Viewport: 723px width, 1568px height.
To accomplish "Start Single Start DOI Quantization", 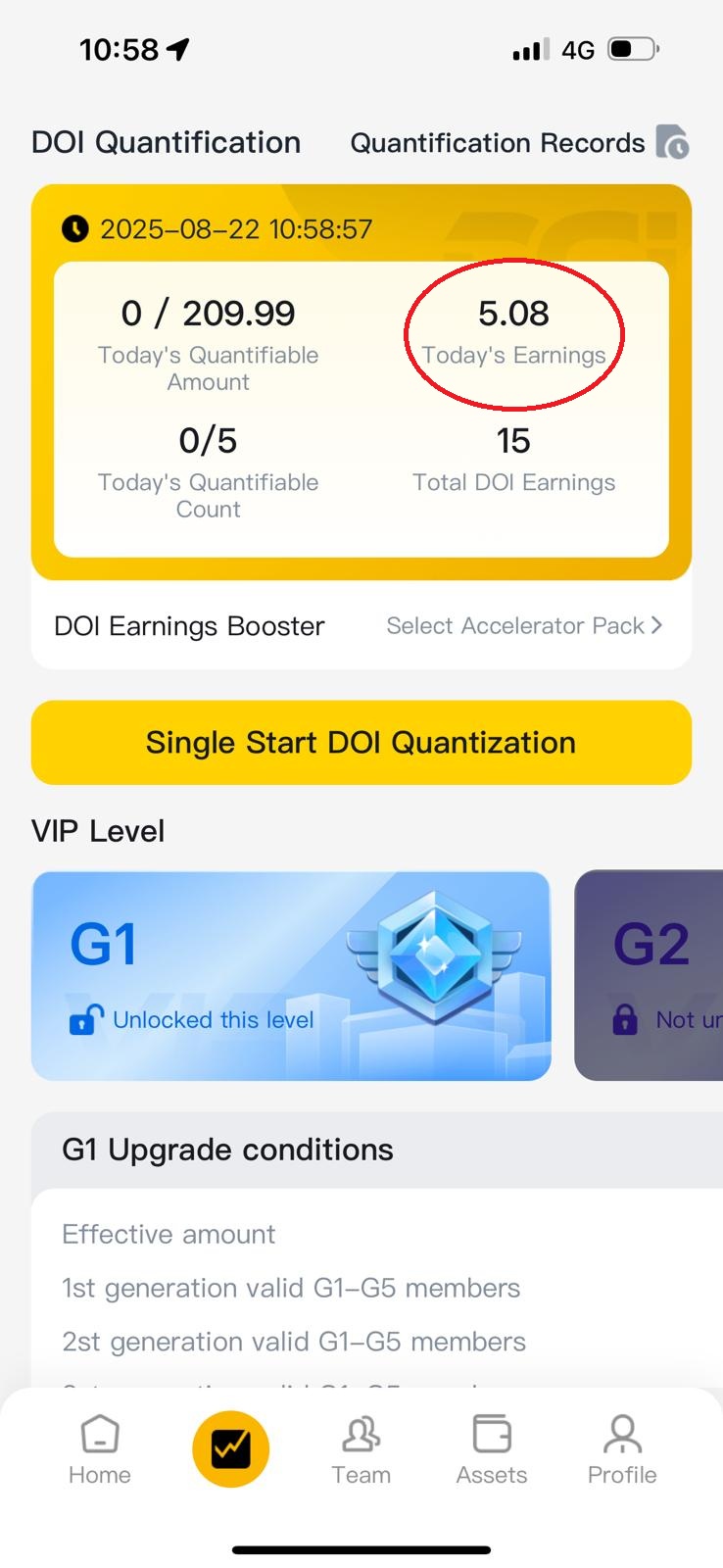I will point(361,743).
